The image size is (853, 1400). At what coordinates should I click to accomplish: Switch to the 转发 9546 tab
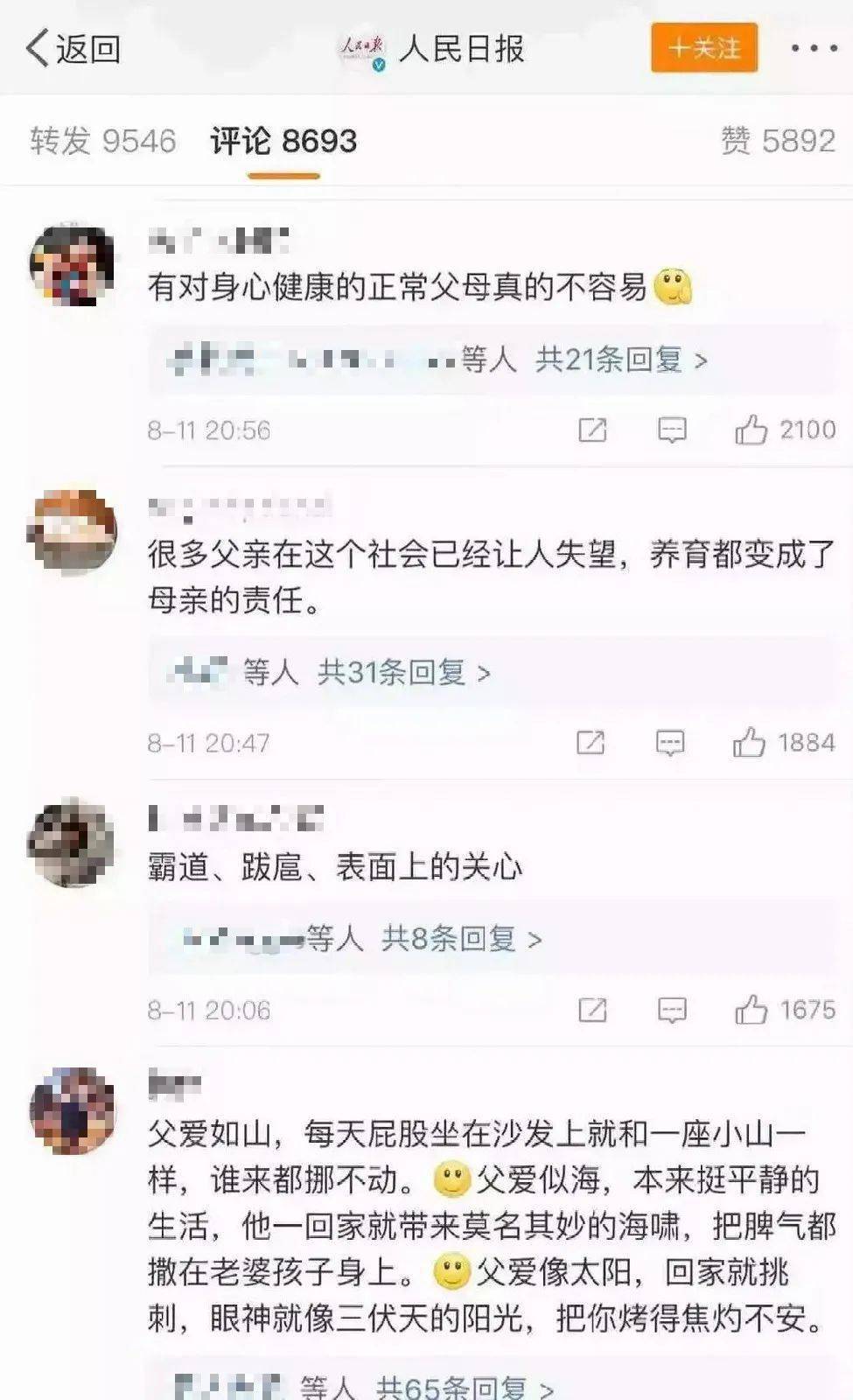point(103,141)
